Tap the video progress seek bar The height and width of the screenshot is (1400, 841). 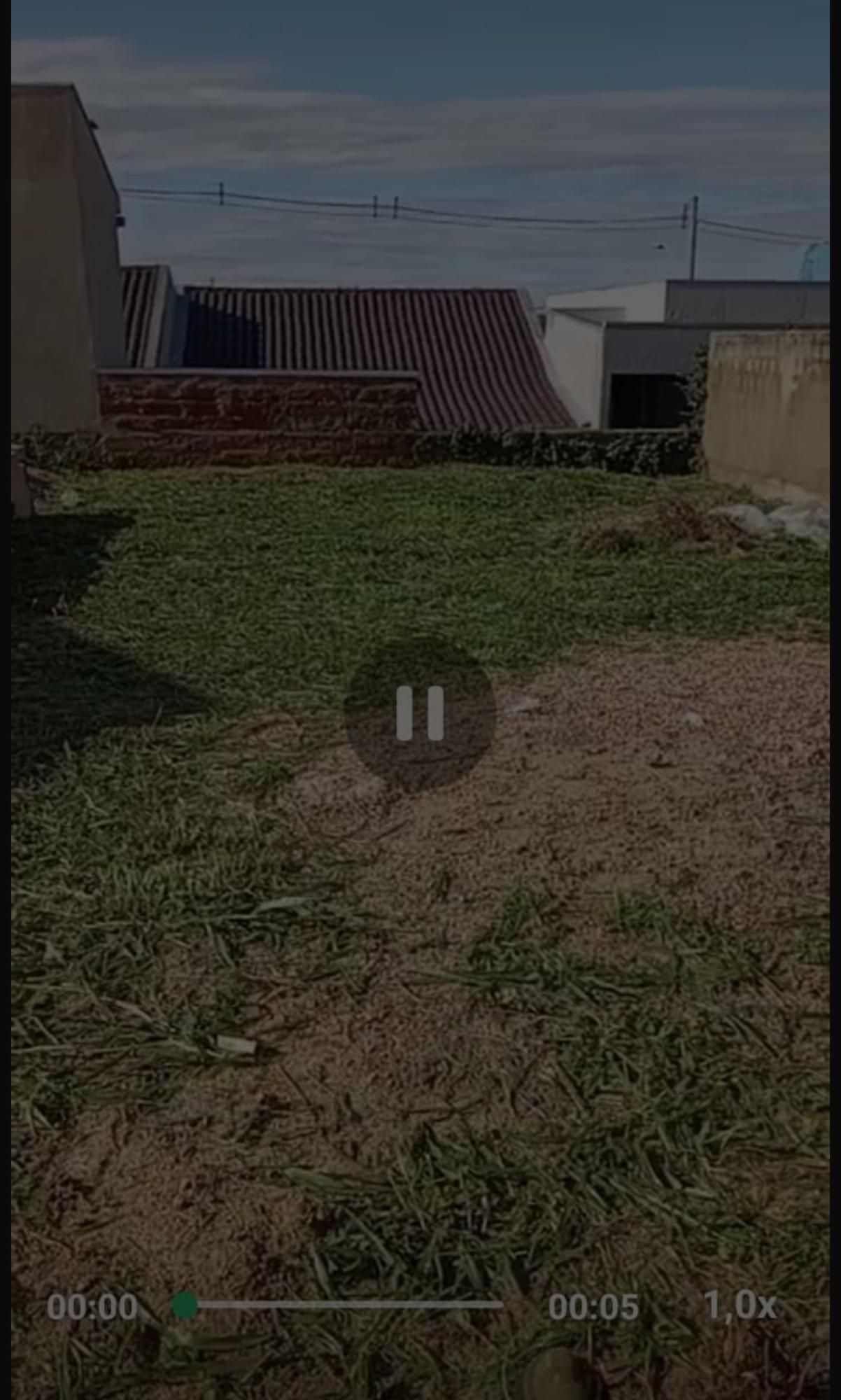(343, 1305)
